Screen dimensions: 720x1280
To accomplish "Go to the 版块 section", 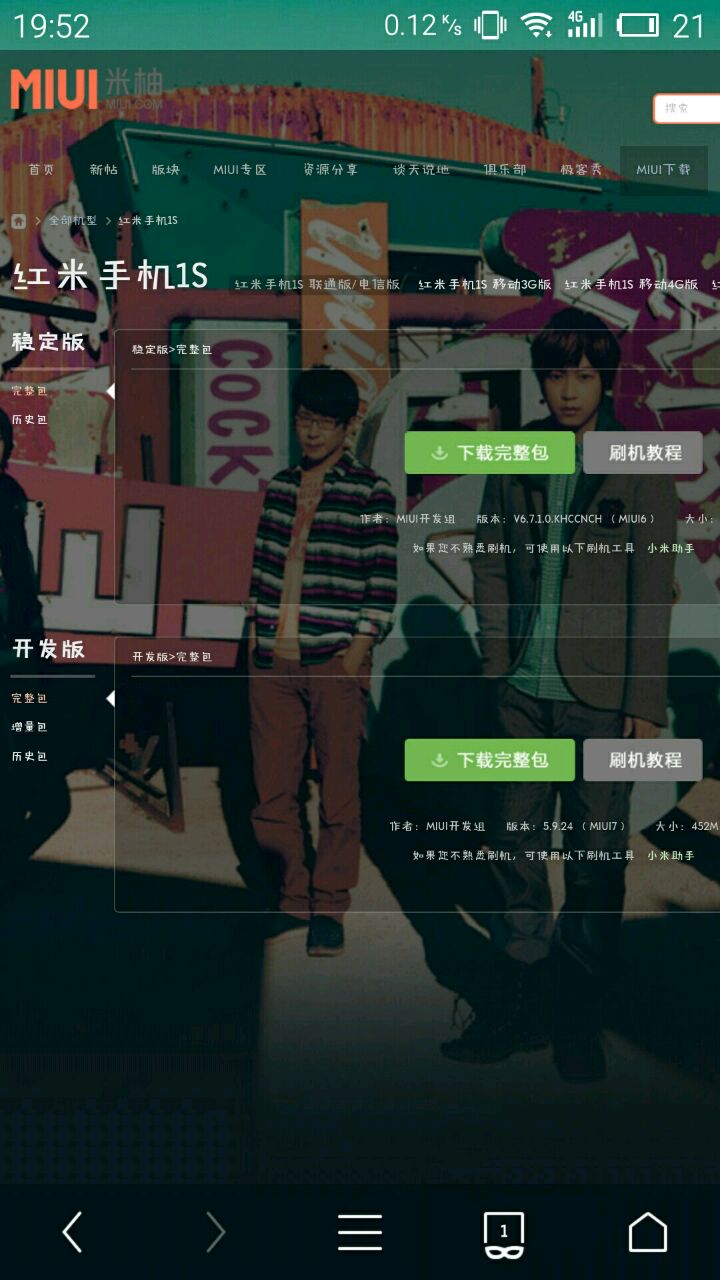I will [166, 170].
